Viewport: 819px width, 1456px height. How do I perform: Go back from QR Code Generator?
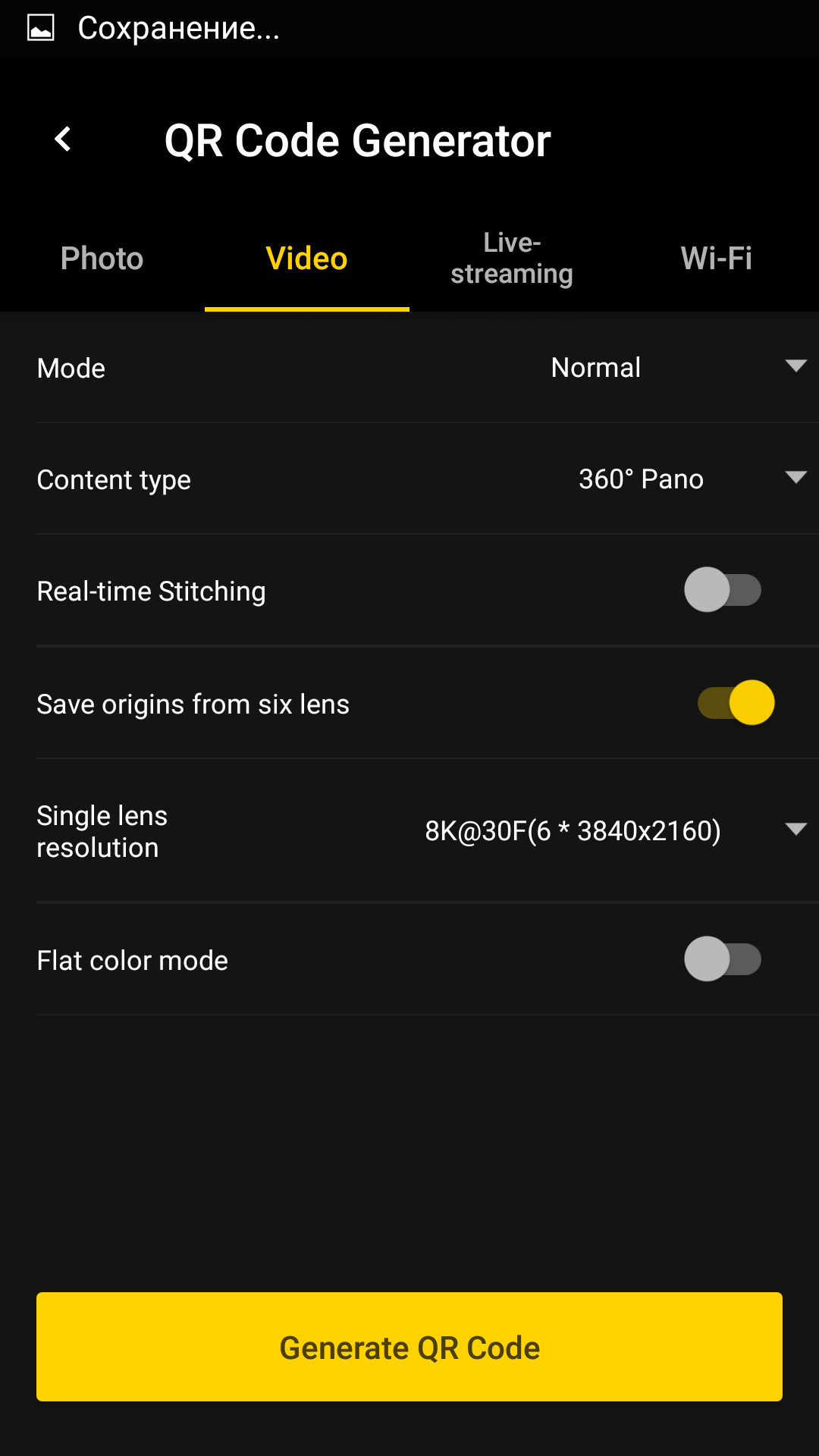tap(64, 140)
